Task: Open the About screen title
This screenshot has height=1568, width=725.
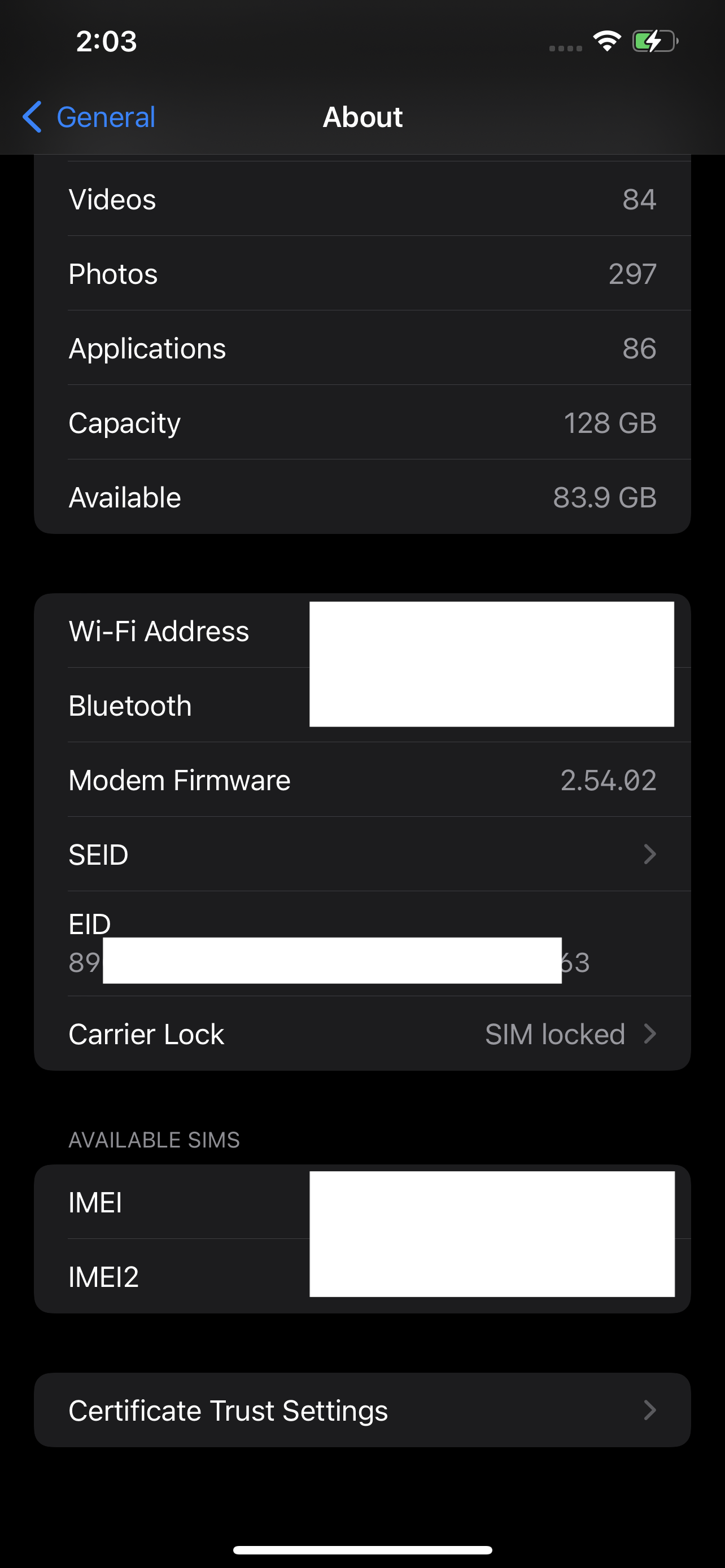Action: coord(363,116)
